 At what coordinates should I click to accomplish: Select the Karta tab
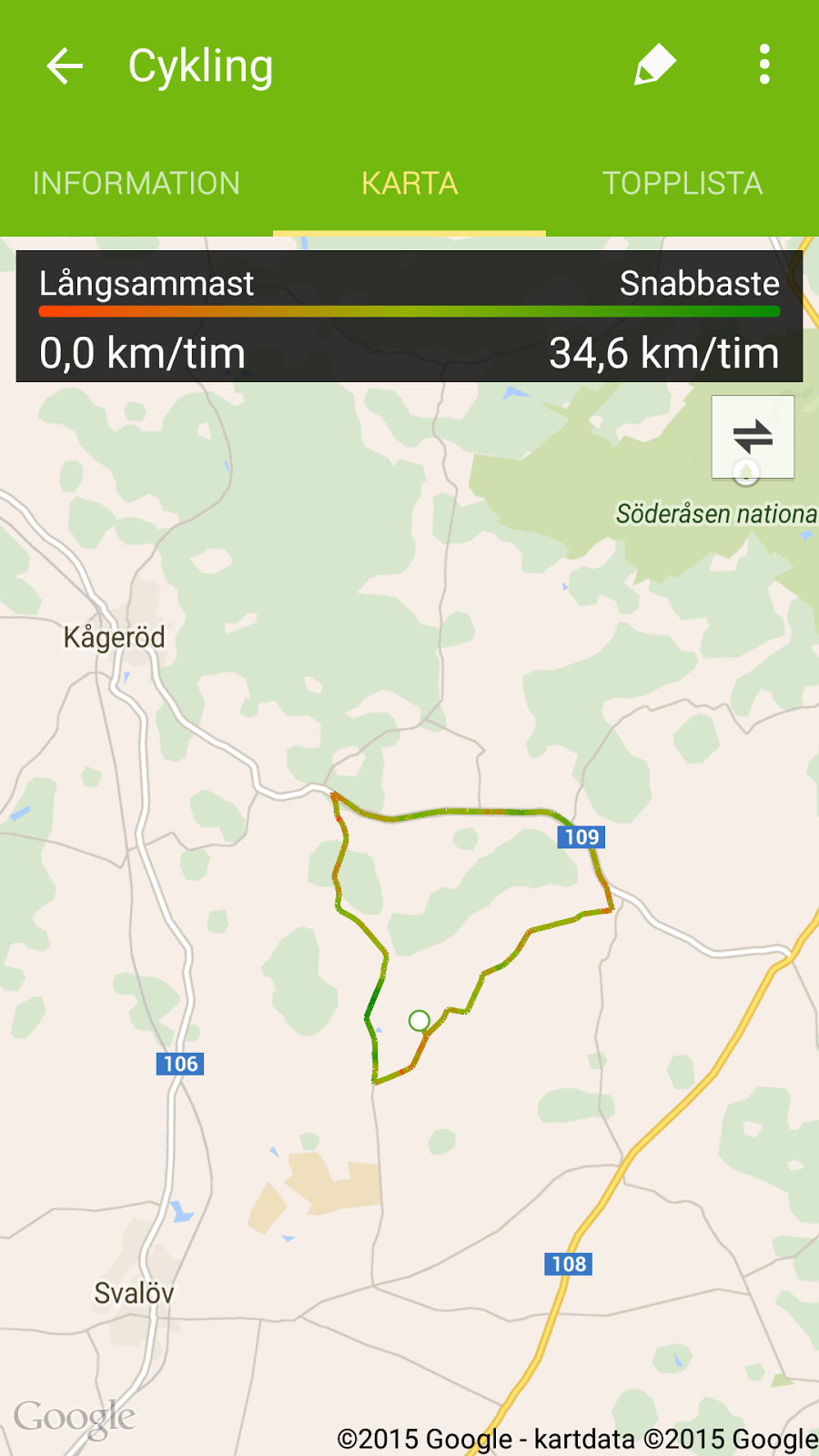[x=409, y=184]
